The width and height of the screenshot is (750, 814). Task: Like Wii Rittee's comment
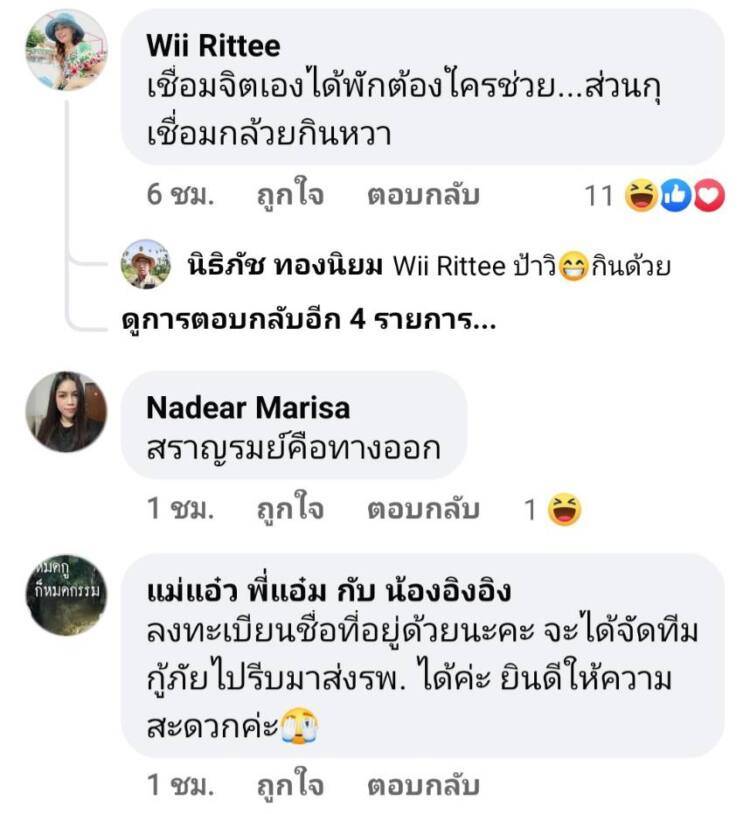click(x=290, y=195)
